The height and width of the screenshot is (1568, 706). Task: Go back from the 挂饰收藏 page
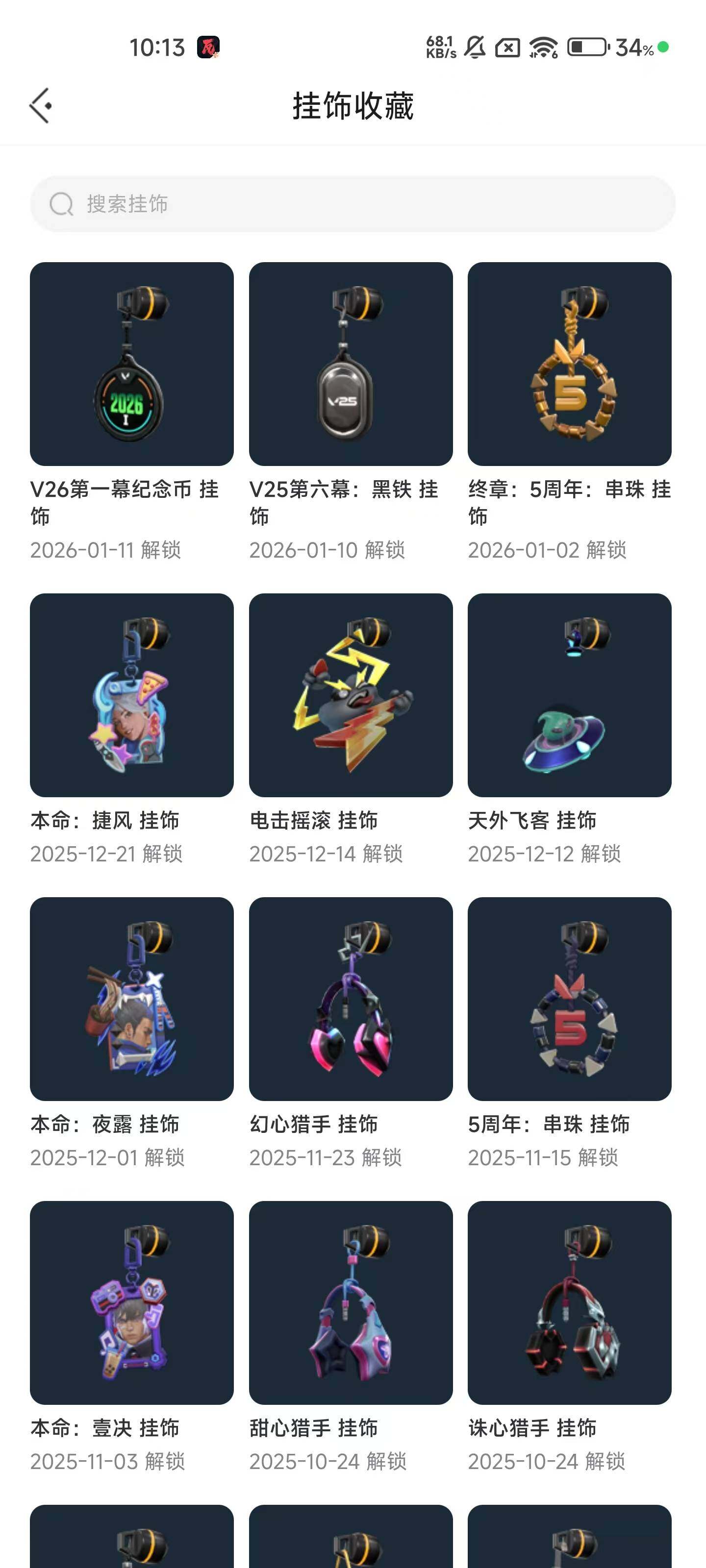[x=41, y=106]
